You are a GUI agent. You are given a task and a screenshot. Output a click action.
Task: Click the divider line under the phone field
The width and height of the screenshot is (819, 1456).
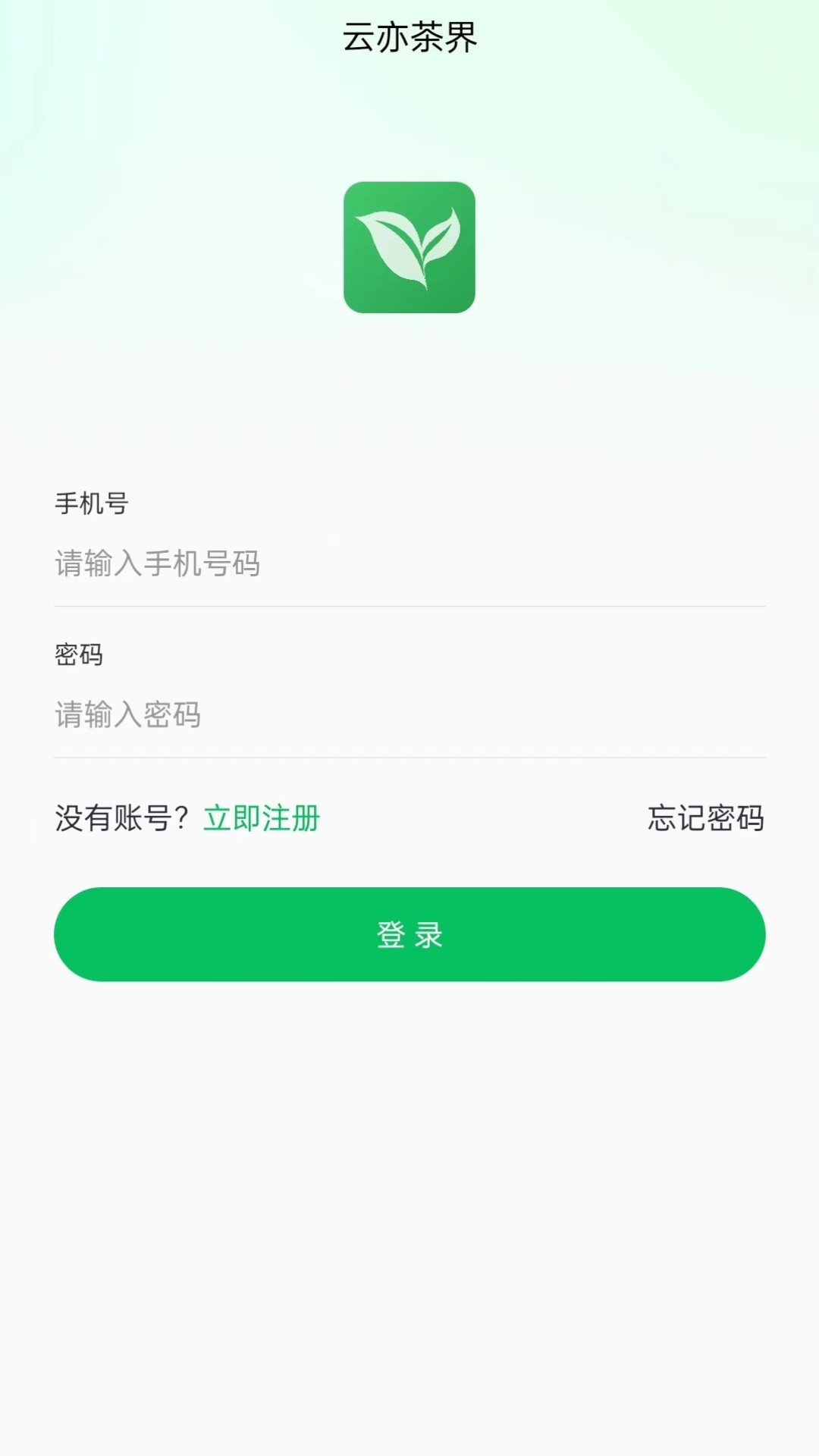click(x=409, y=607)
